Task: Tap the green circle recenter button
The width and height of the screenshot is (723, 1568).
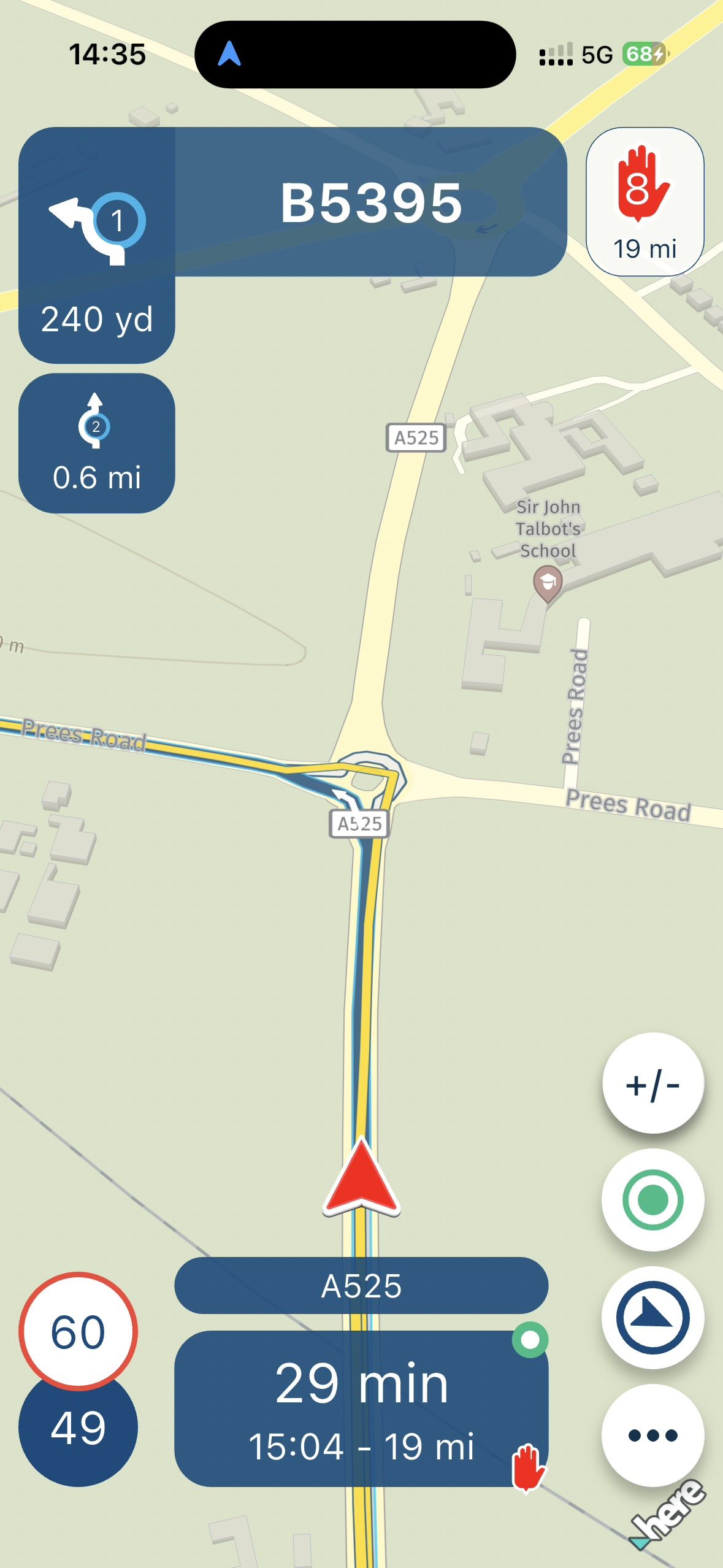Action: pyautogui.click(x=652, y=1199)
